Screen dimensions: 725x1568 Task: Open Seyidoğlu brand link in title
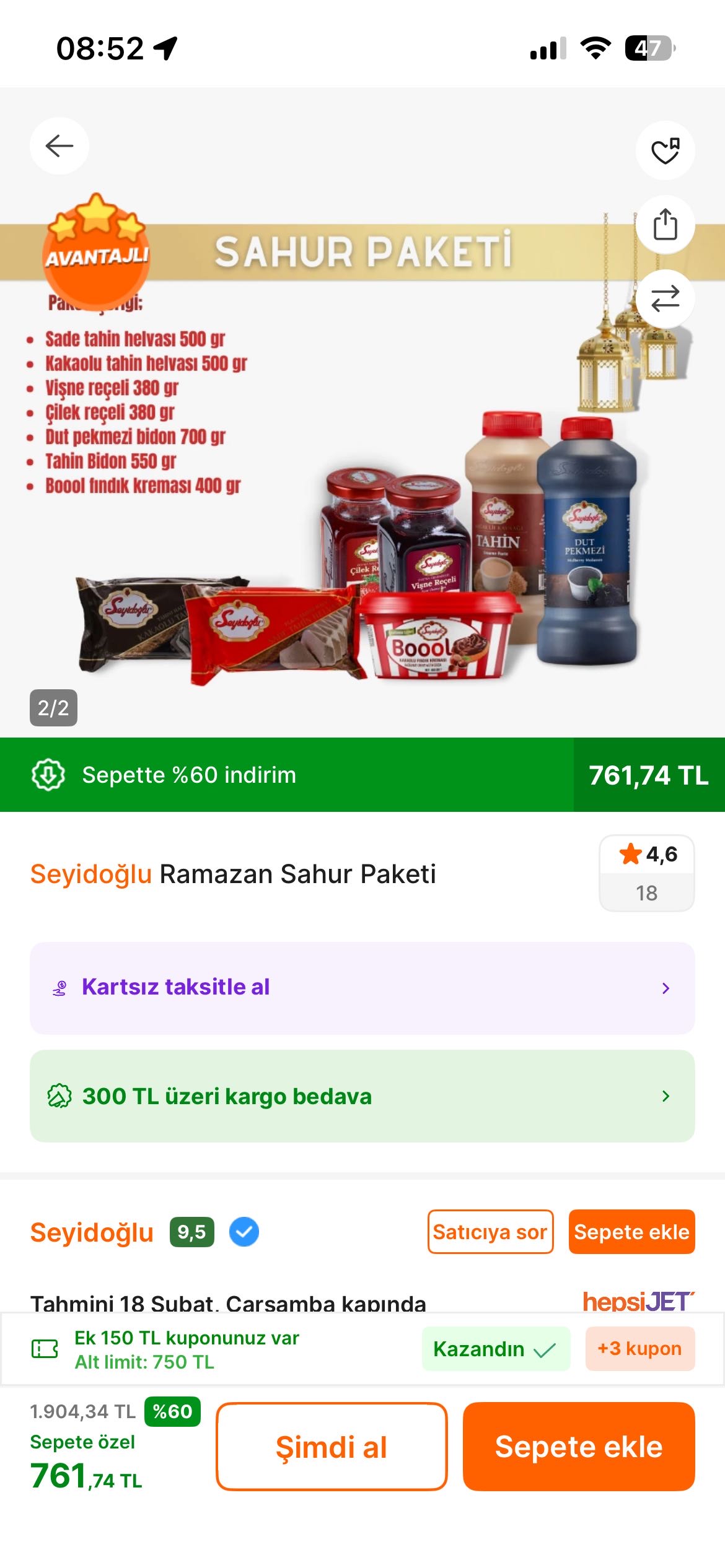click(91, 874)
